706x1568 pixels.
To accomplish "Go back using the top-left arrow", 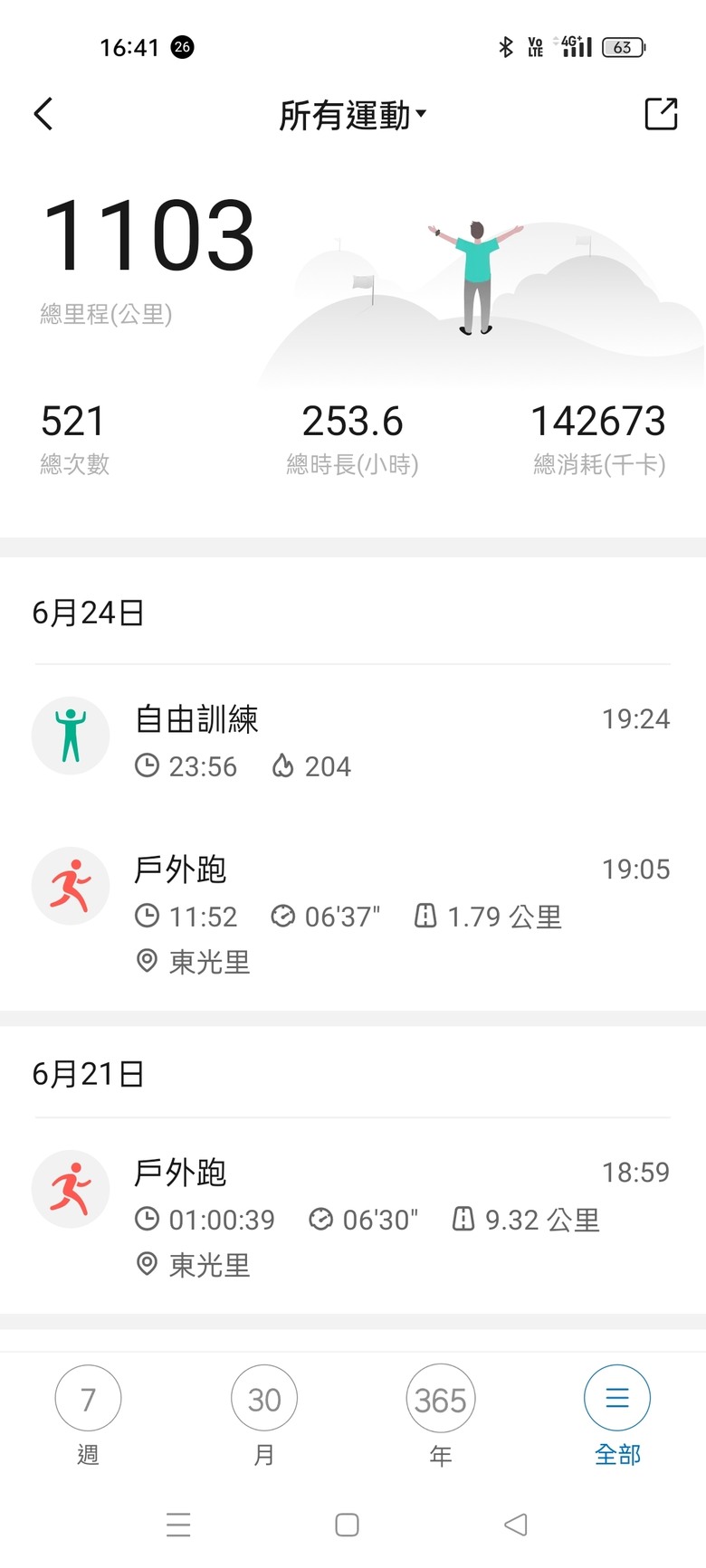I will pos(43,114).
